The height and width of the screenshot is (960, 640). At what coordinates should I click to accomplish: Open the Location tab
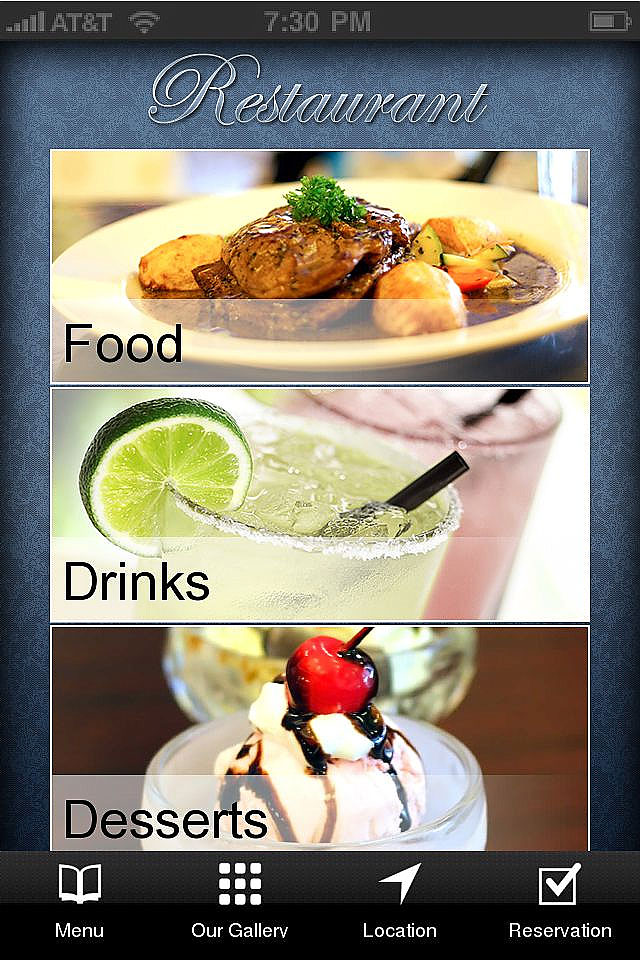400,903
